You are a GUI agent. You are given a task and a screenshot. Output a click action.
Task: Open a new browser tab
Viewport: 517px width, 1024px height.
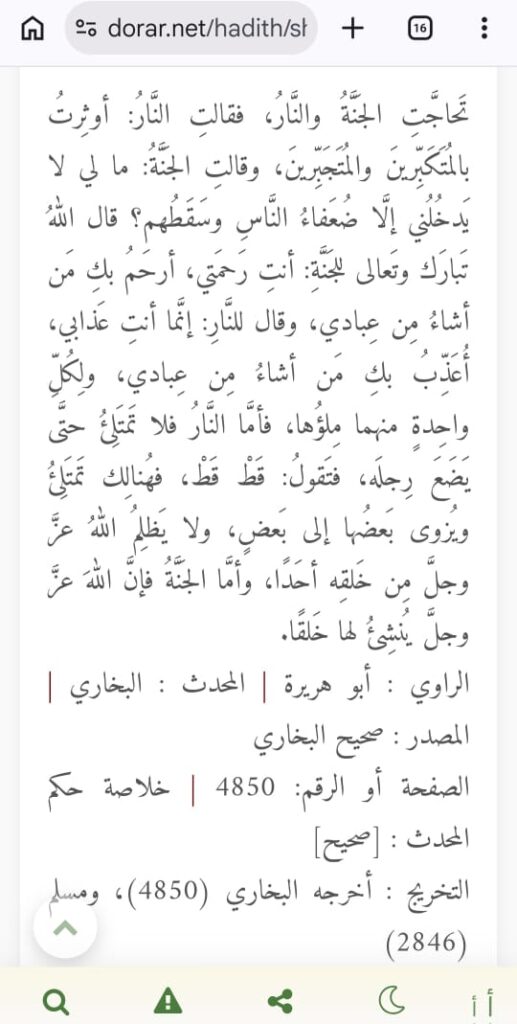click(352, 28)
